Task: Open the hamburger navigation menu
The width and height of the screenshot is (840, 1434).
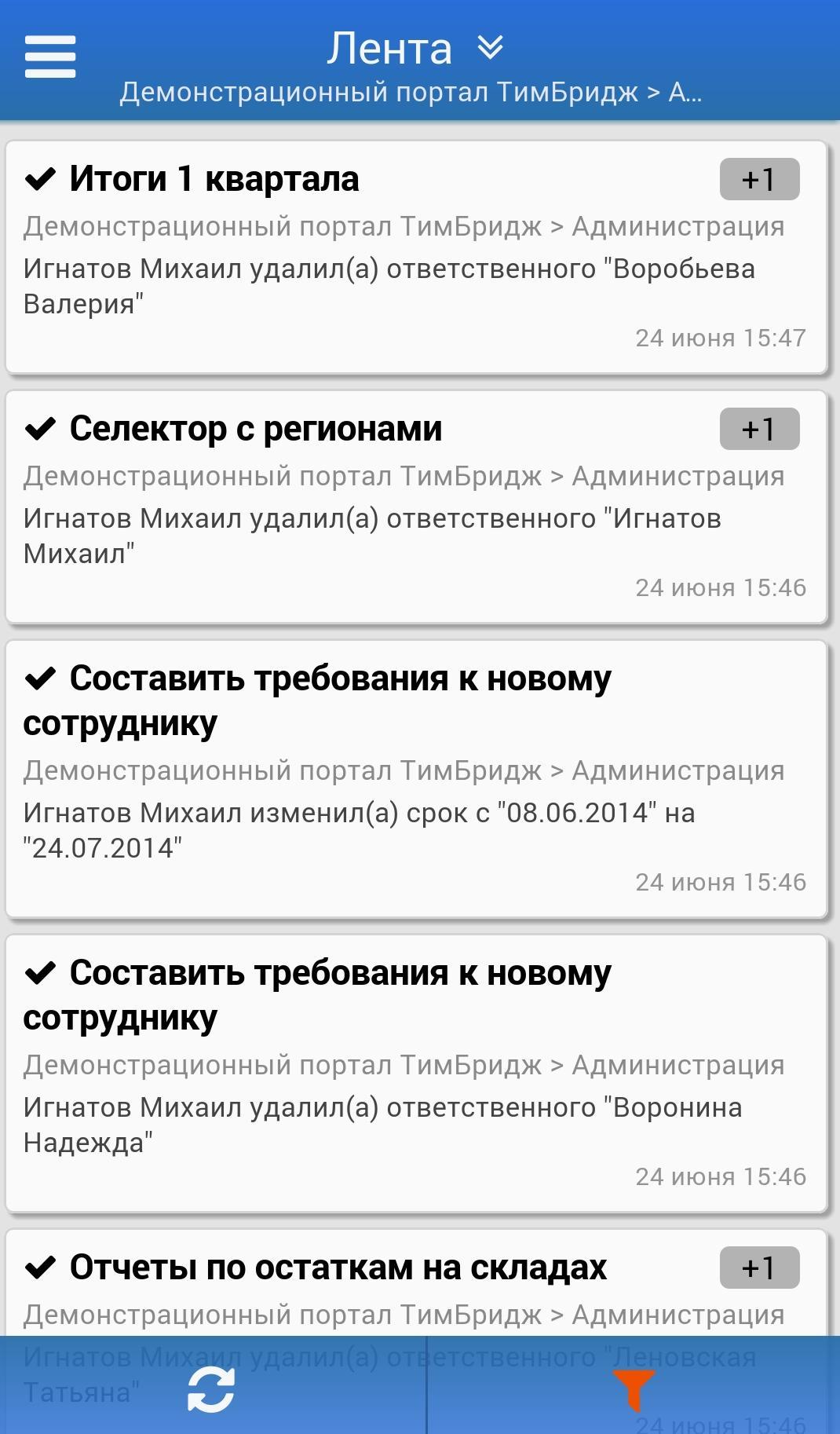Action: coord(49,56)
